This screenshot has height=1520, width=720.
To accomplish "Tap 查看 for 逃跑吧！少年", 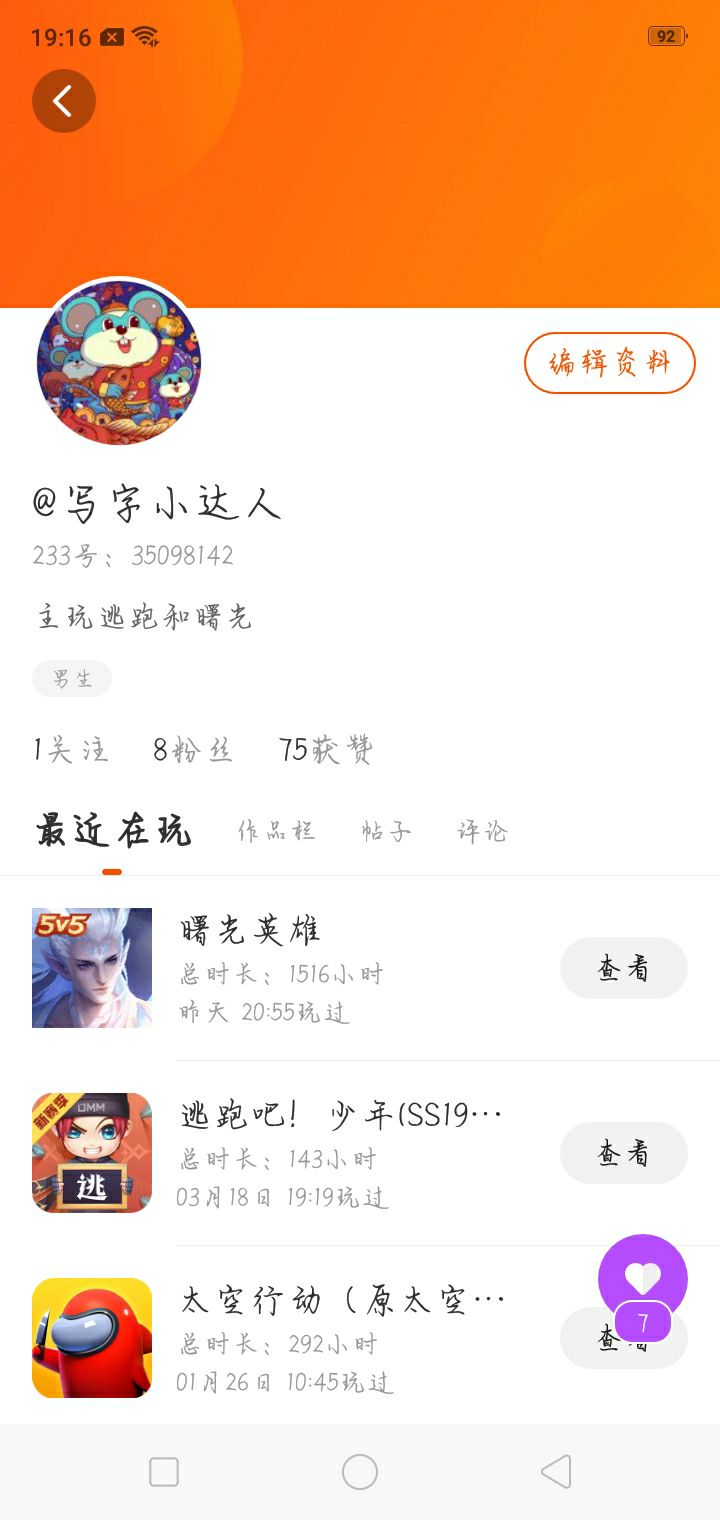I will click(x=624, y=1153).
